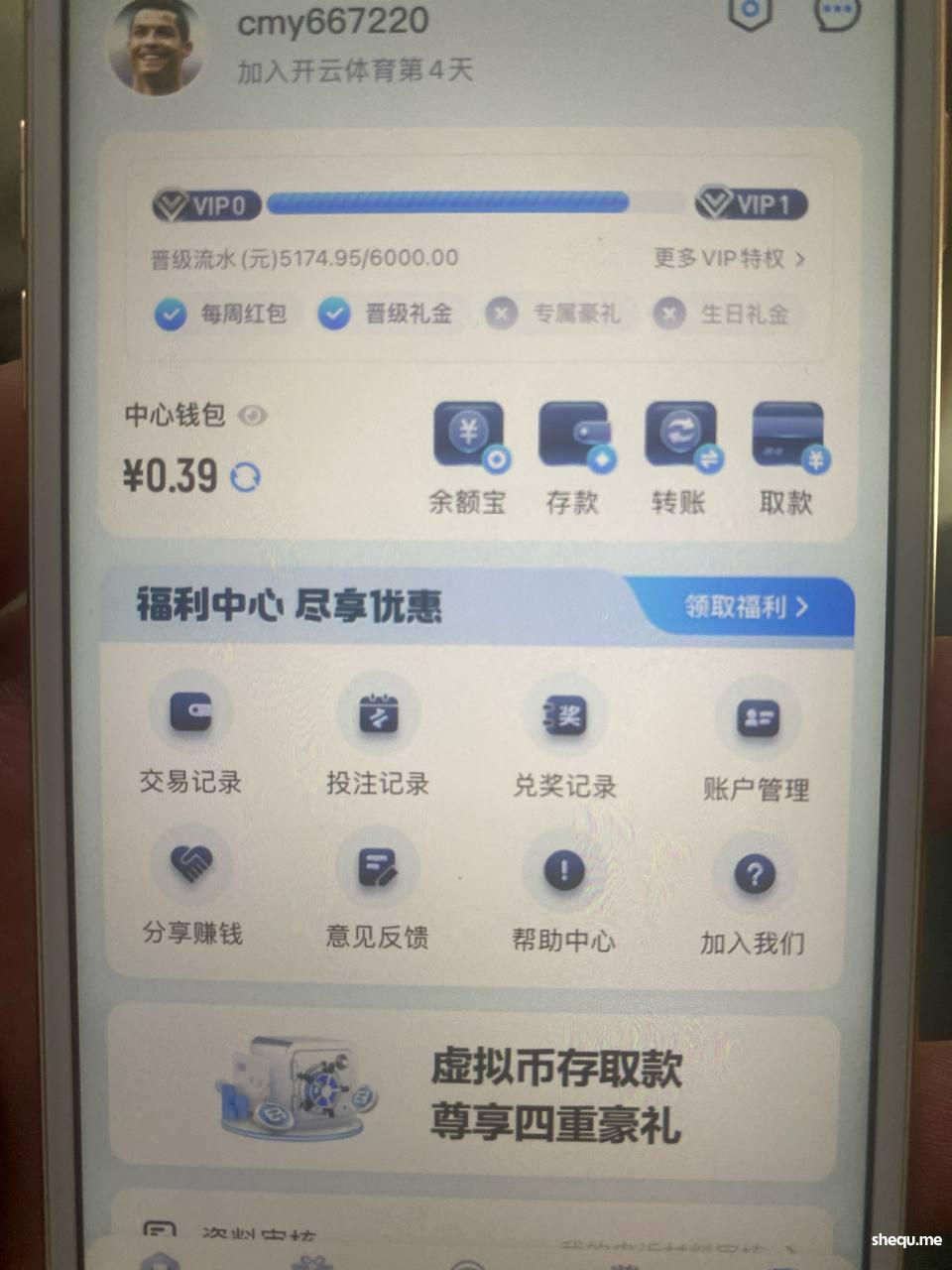Open the customer service chat bubble
Screen dimensions: 952x1270
tap(836, 12)
